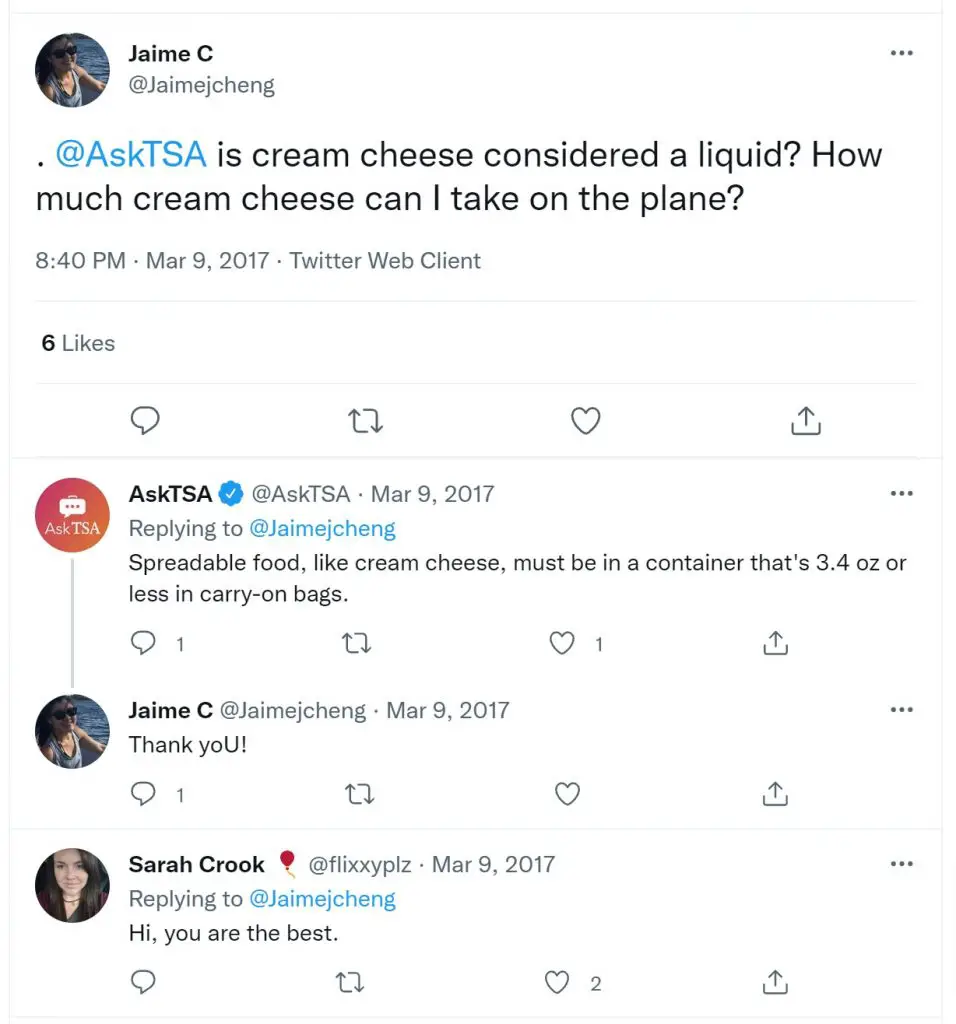Viewport: 956px width, 1024px height.
Task: Open Jaime C's profile picture
Action: [71, 70]
